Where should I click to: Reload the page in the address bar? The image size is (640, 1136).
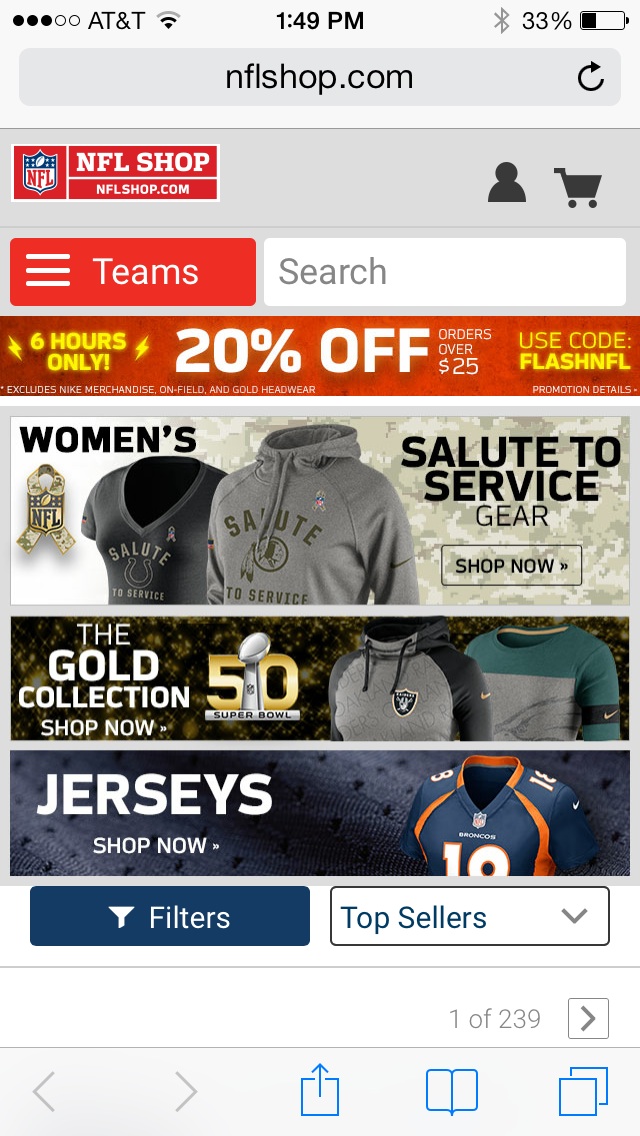591,77
